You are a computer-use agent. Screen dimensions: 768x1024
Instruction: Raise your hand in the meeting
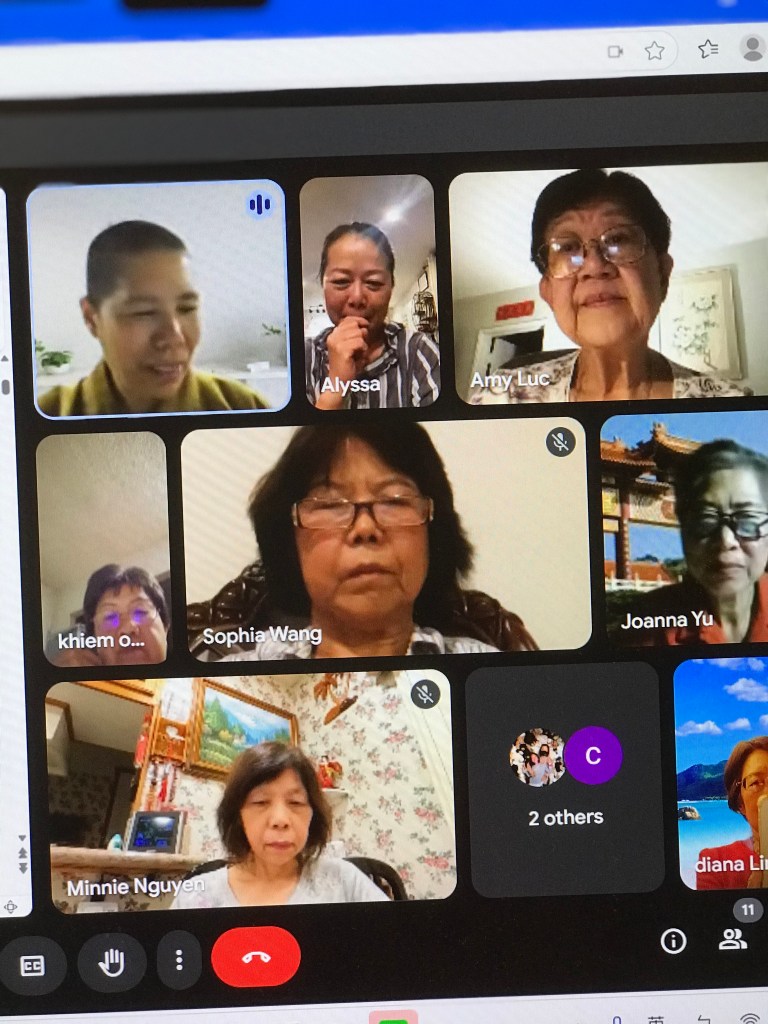[112, 962]
